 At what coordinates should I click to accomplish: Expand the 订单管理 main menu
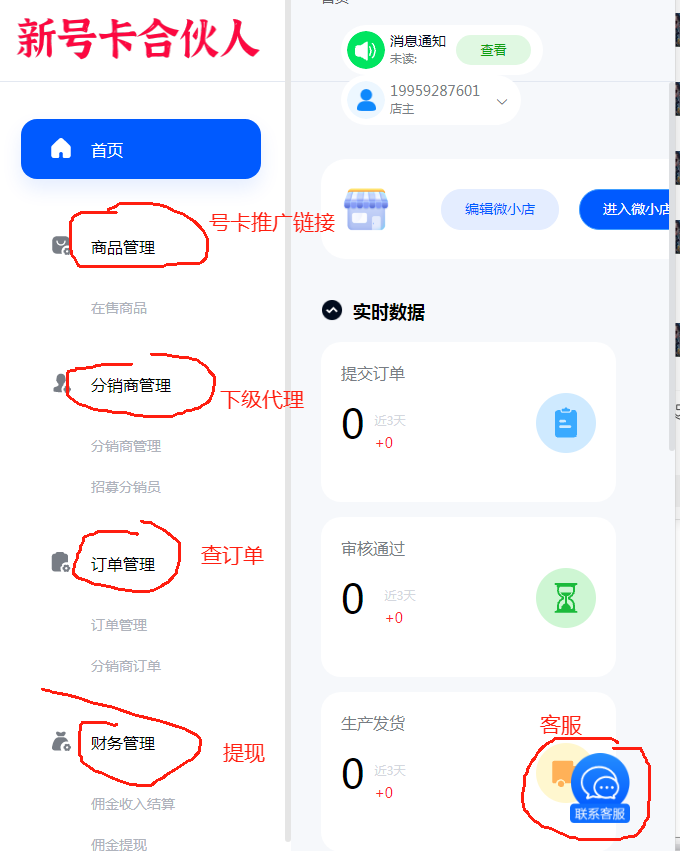coord(123,564)
